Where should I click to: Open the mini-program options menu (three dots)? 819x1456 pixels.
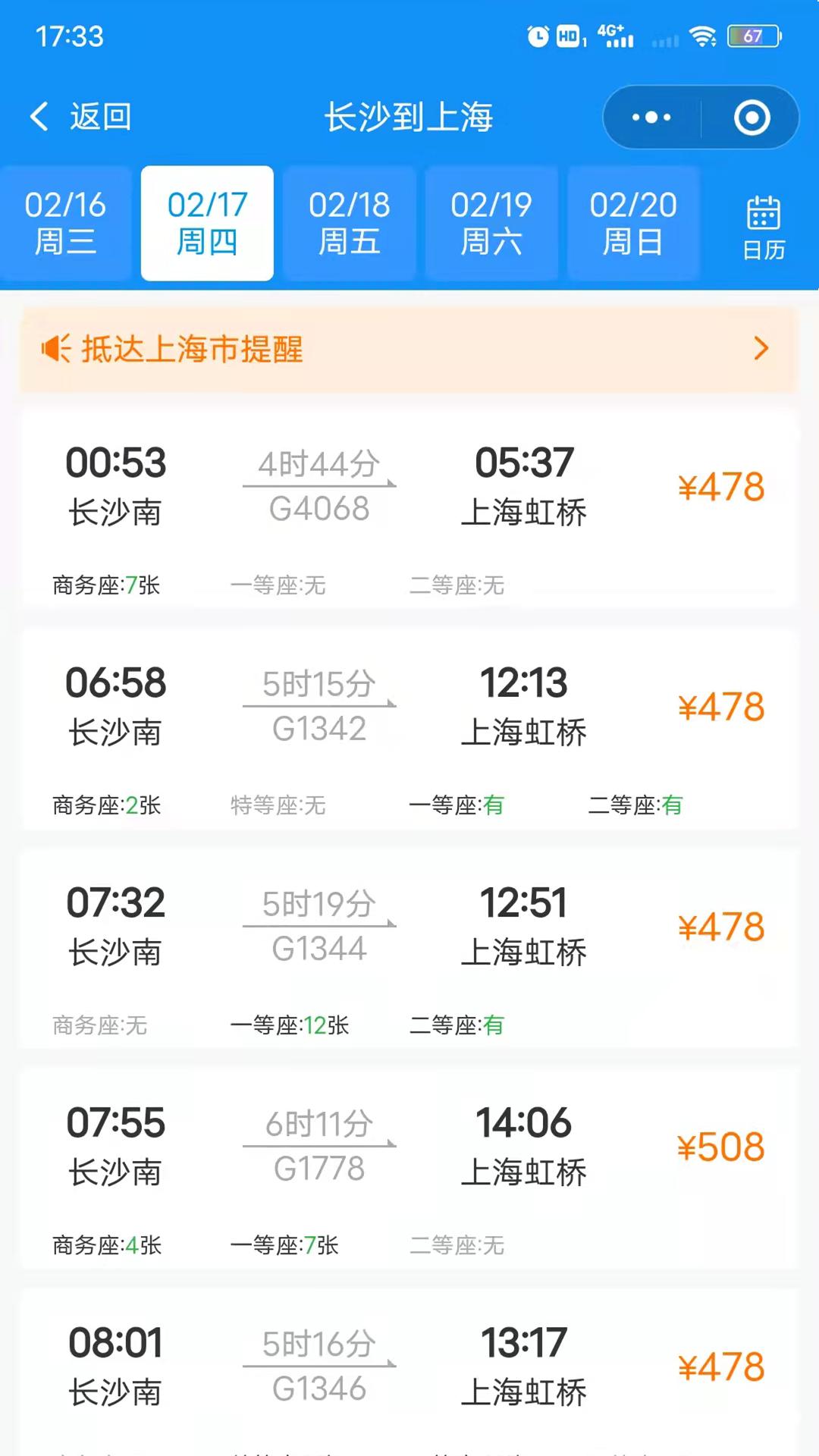(648, 115)
